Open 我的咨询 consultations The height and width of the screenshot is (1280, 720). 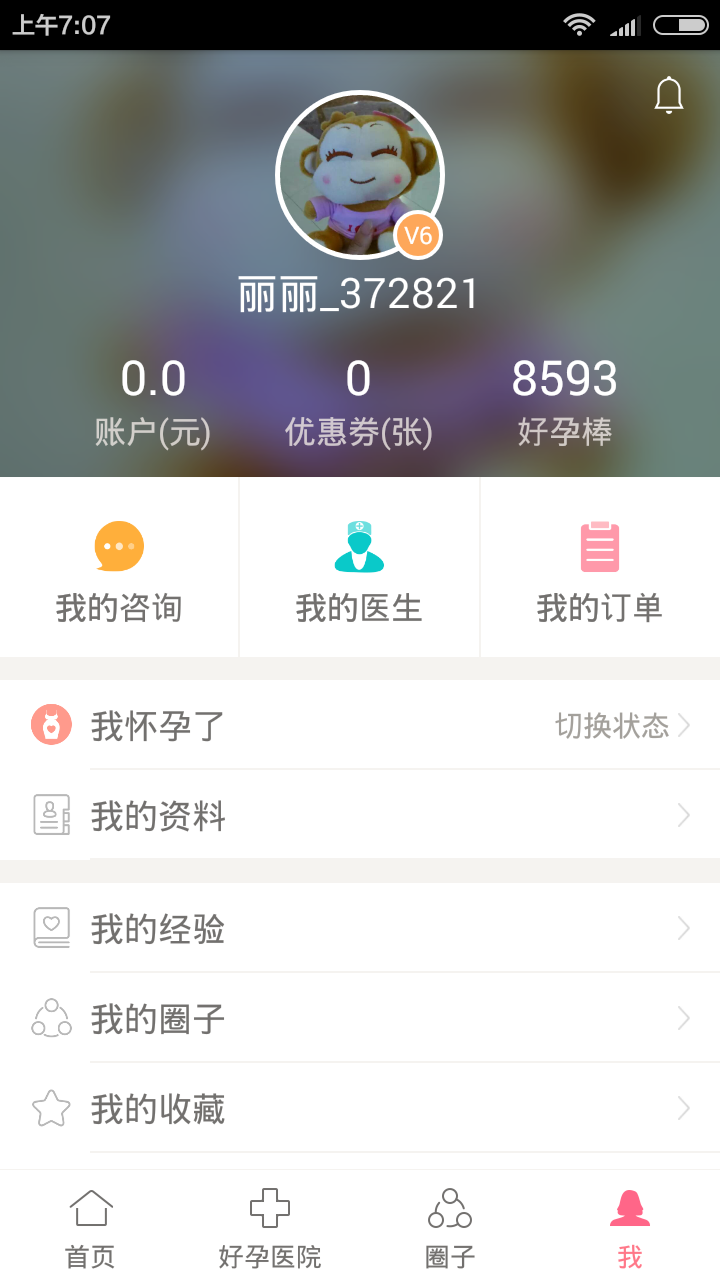[x=119, y=568]
